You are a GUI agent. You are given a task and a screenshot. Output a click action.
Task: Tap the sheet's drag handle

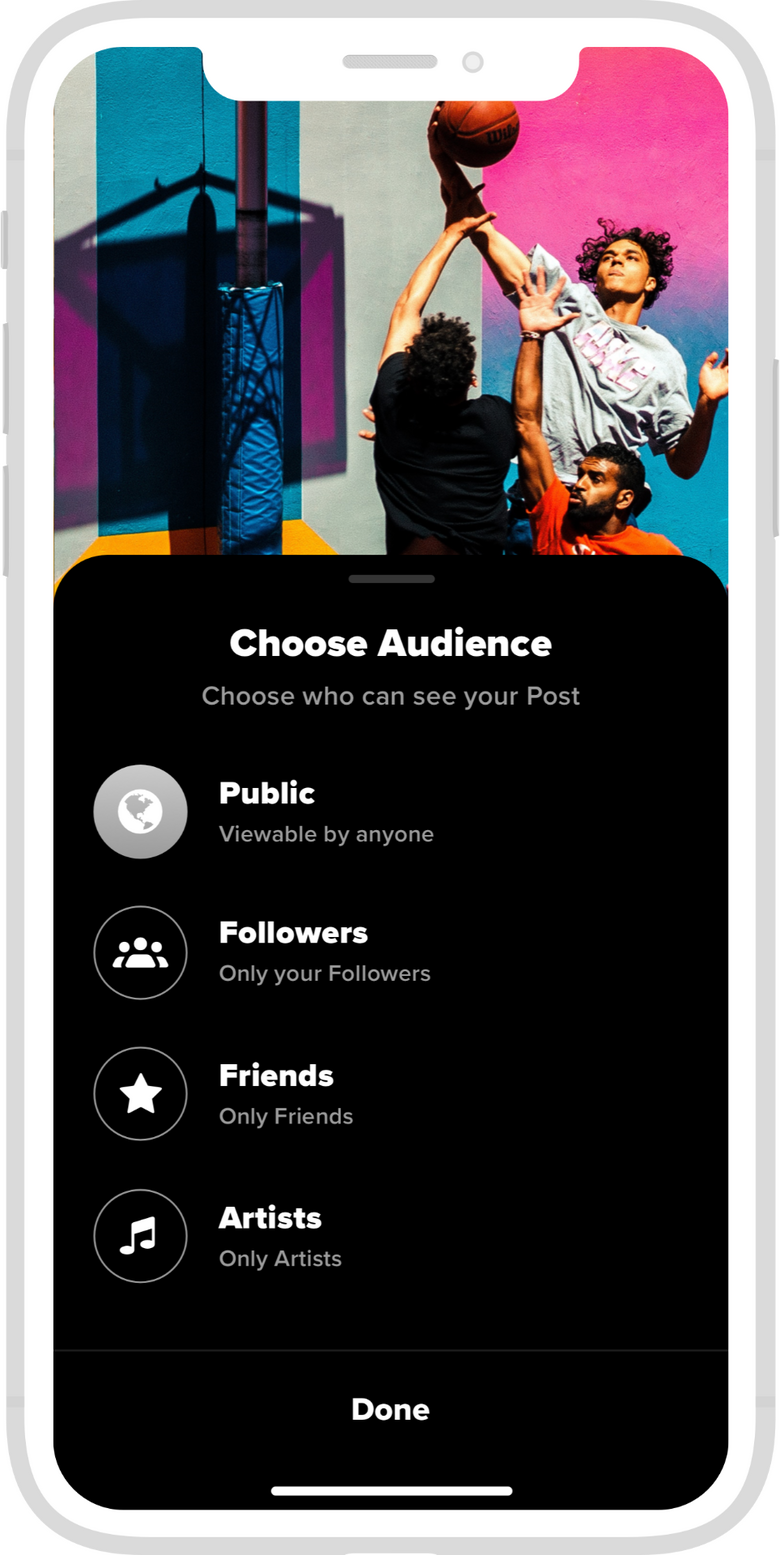click(391, 578)
